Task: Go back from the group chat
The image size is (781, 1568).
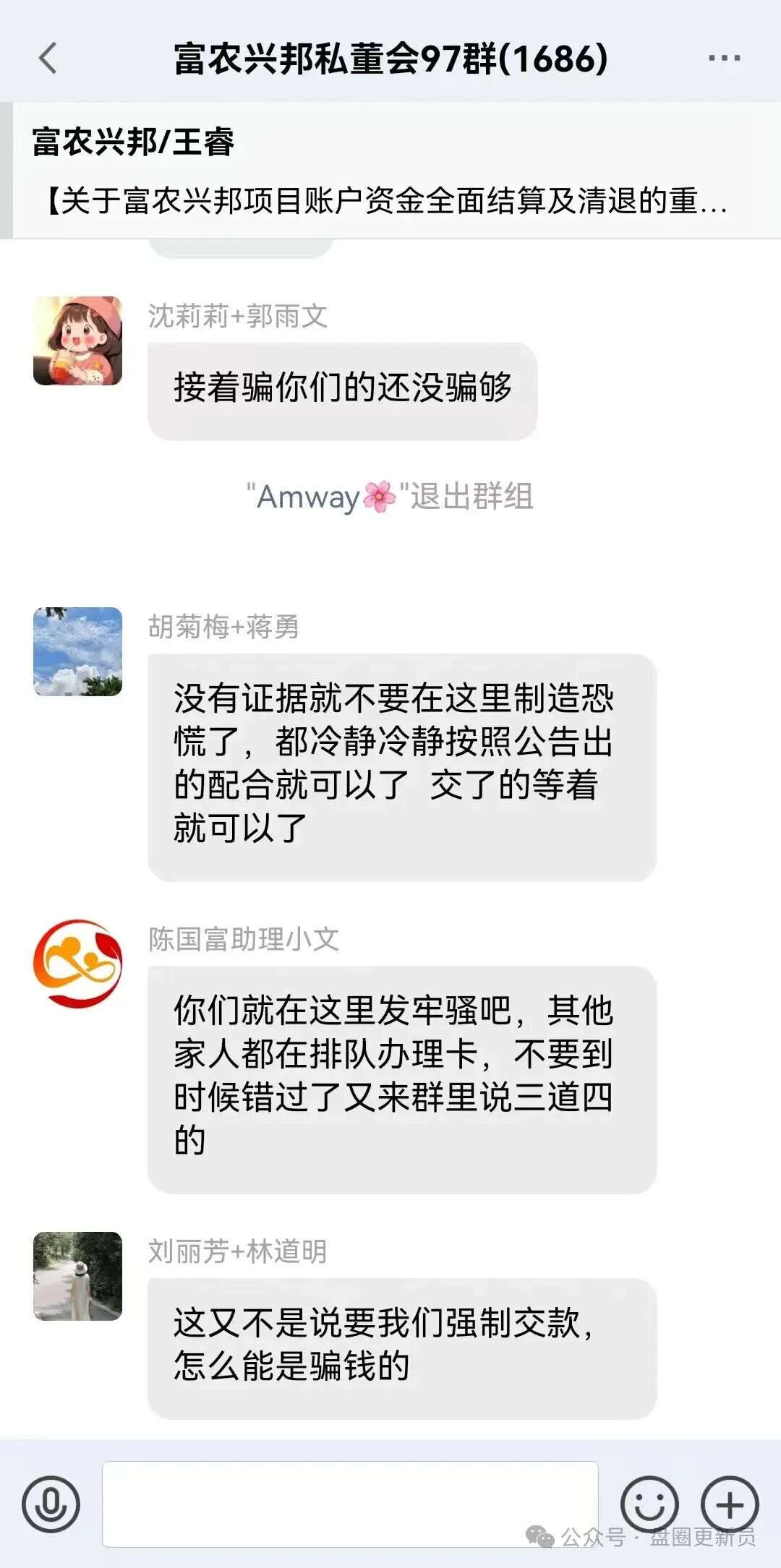Action: pyautogui.click(x=48, y=59)
